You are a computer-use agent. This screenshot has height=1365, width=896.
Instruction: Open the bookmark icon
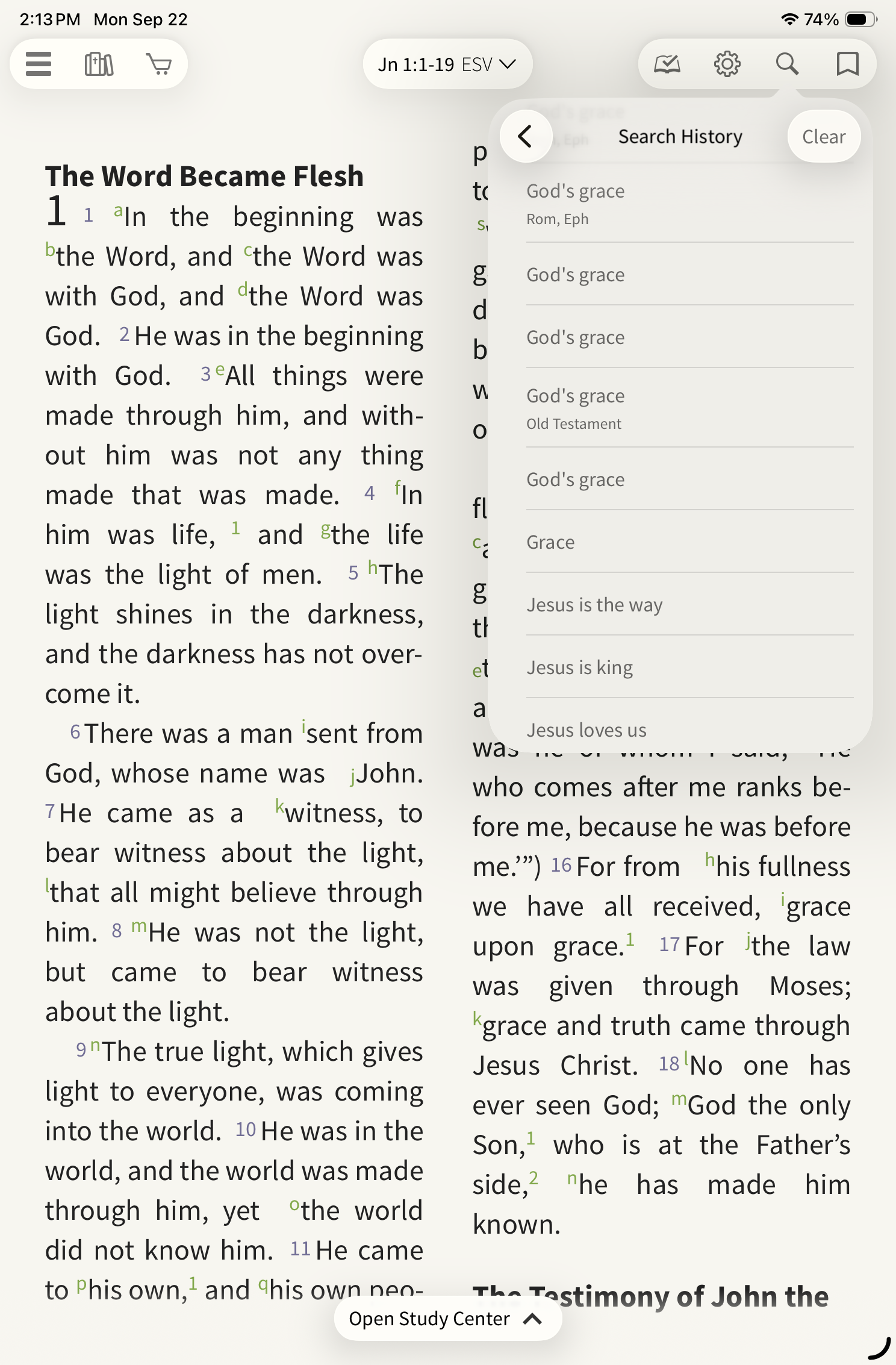(847, 64)
